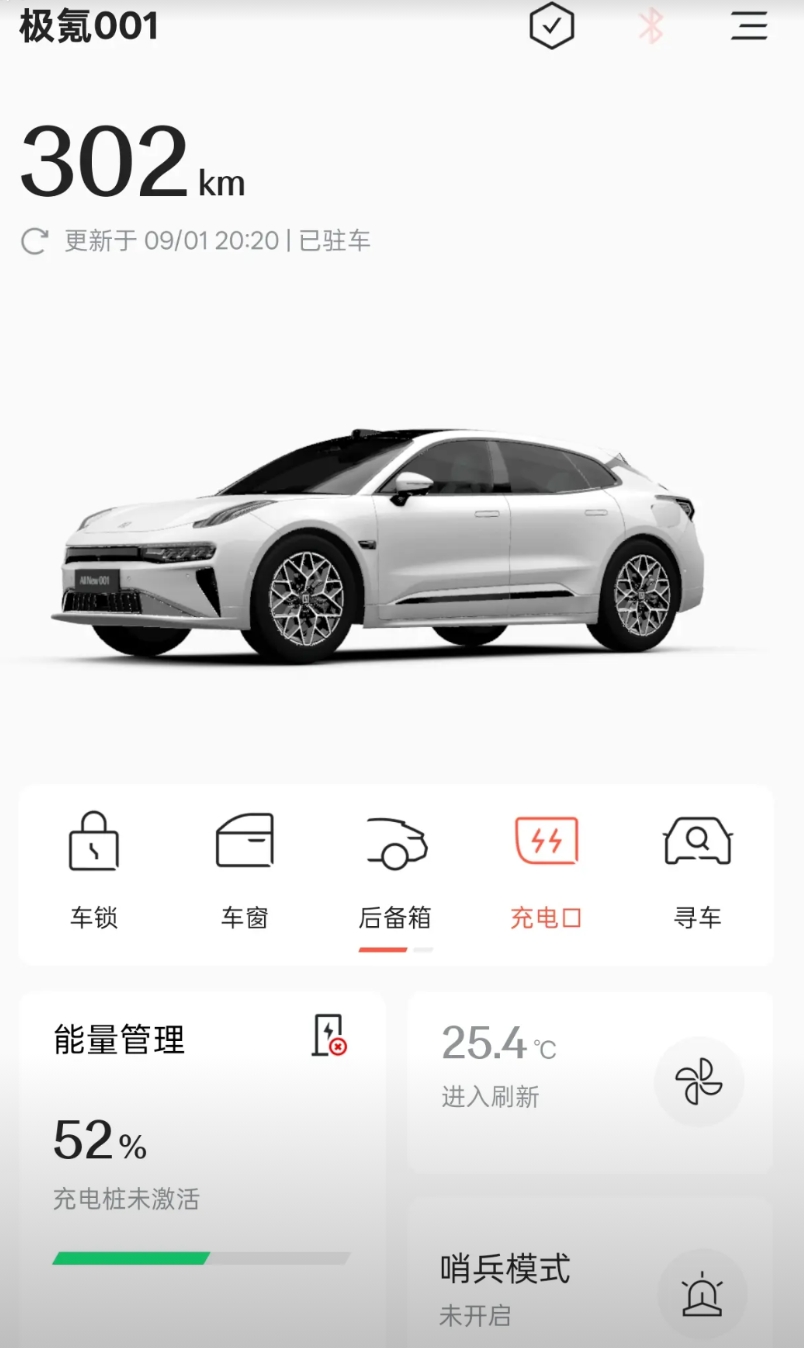This screenshot has width=804, height=1348.
Task: View the white car model image
Action: pyautogui.click(x=378, y=544)
